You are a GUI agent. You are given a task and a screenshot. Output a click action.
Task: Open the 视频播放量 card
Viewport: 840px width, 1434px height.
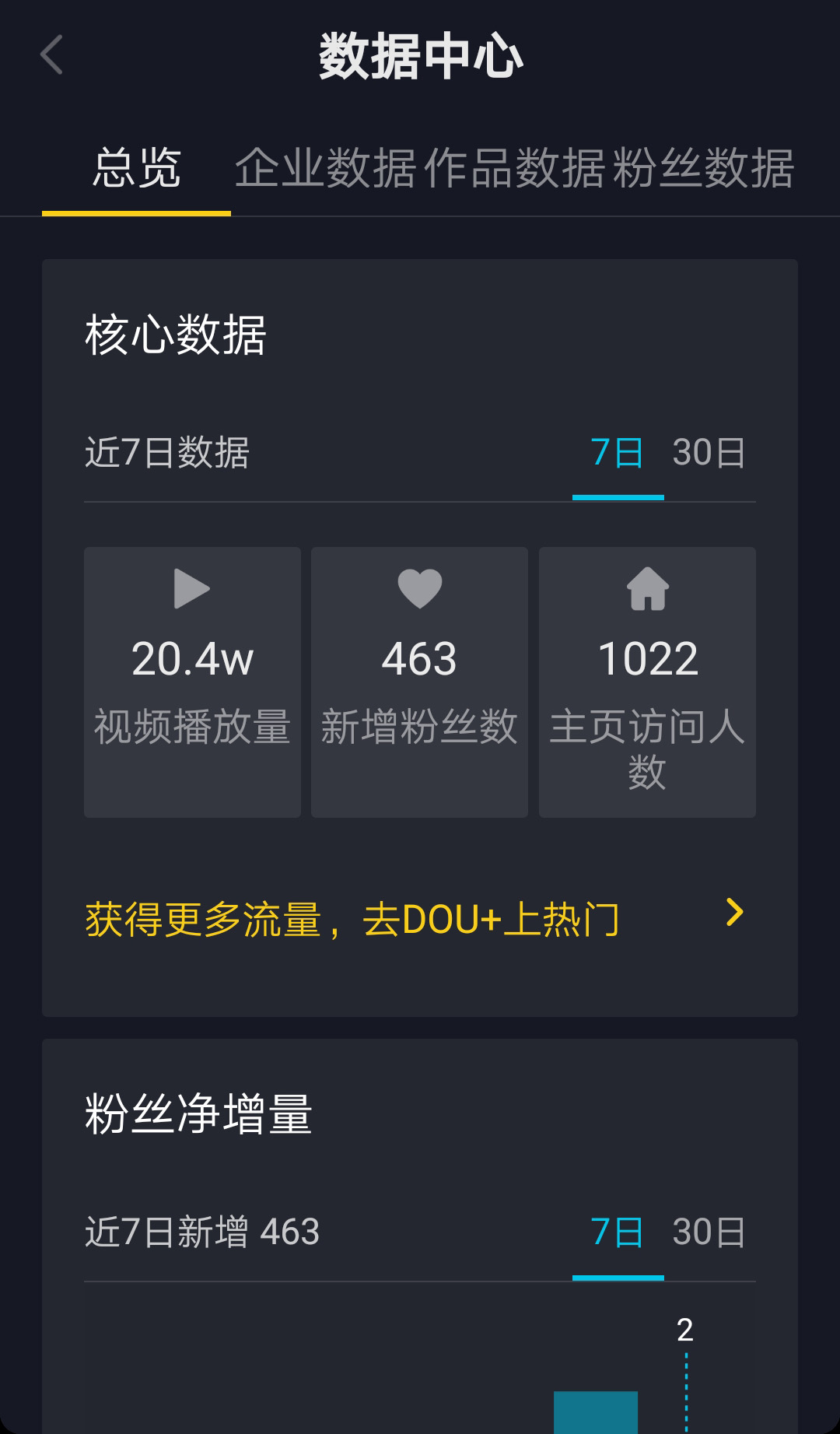point(192,682)
